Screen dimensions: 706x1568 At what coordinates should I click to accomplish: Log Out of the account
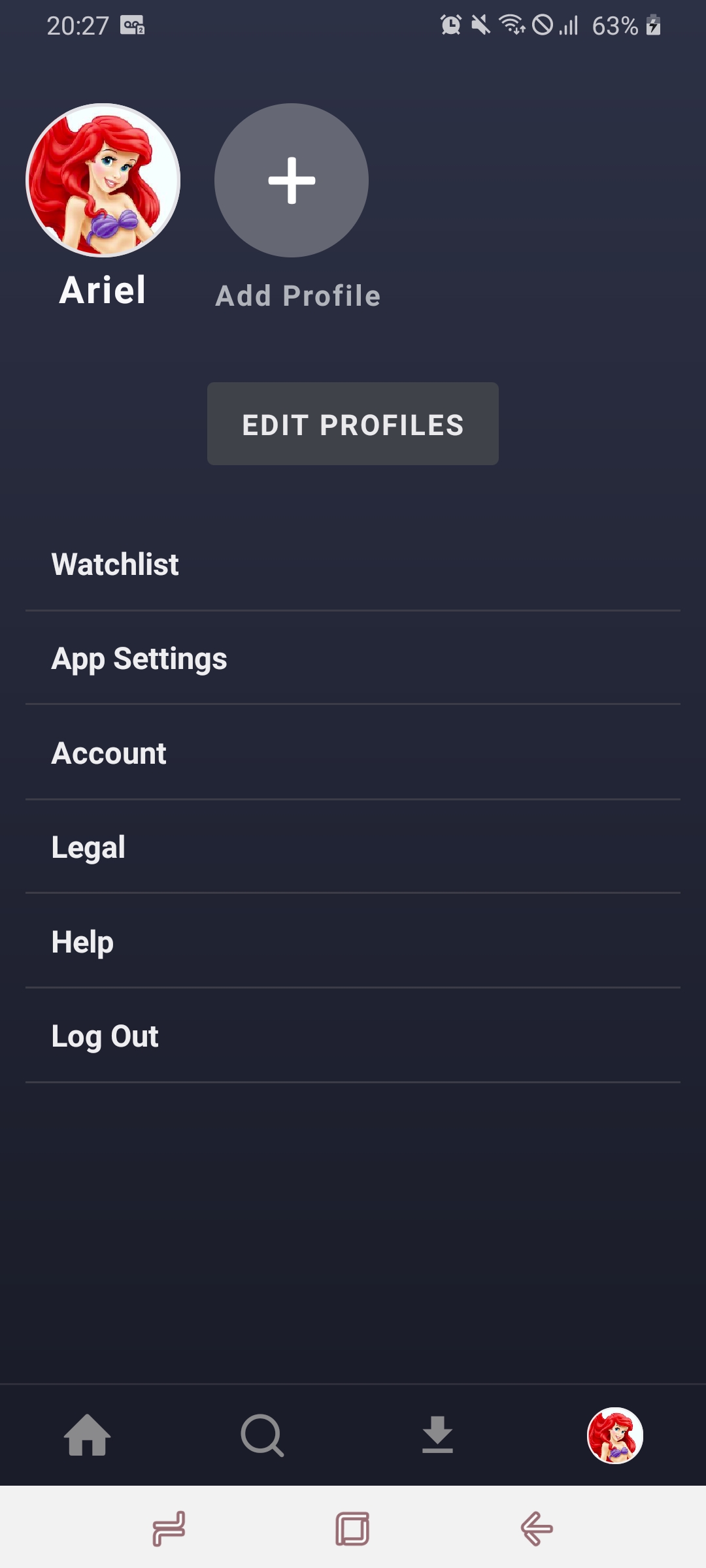[x=105, y=1035]
